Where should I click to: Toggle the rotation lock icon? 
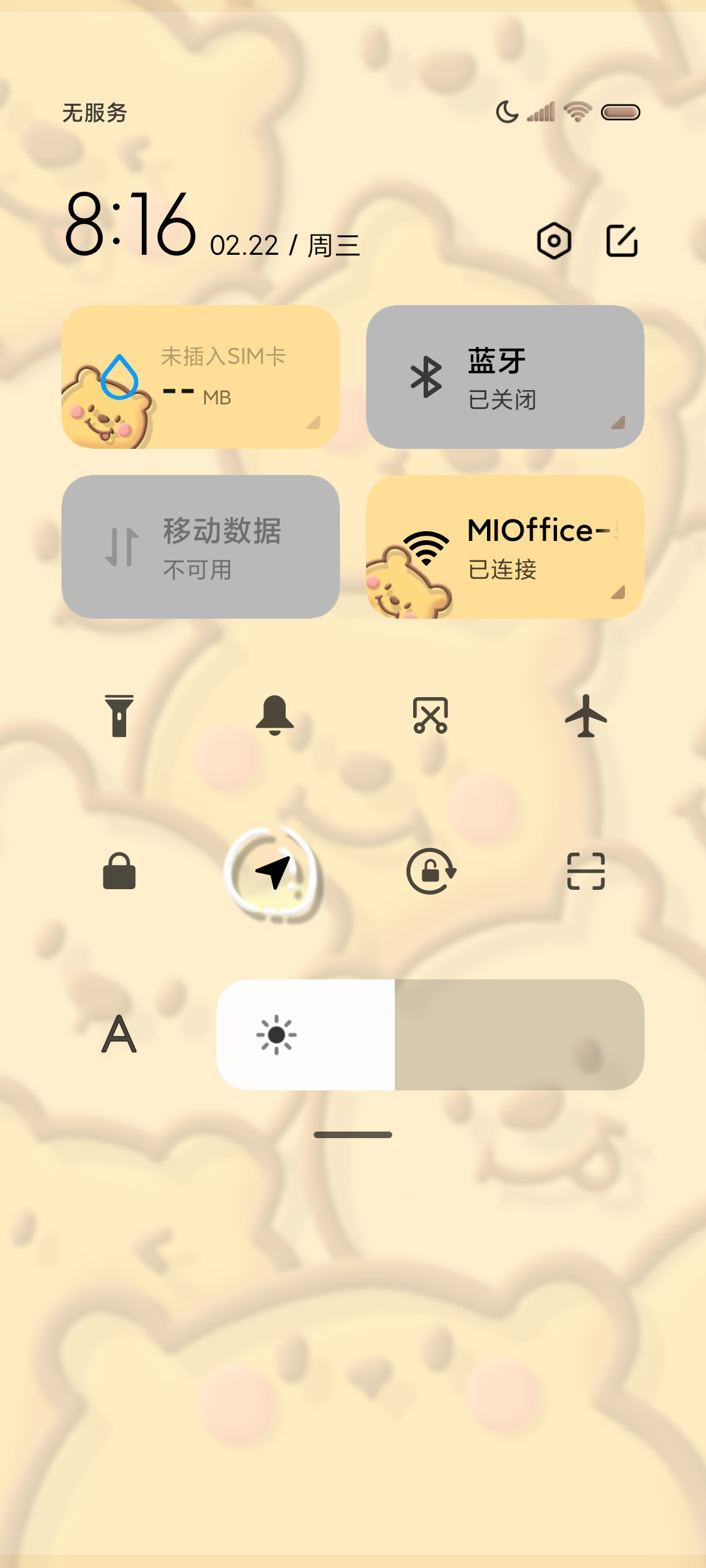(x=431, y=871)
